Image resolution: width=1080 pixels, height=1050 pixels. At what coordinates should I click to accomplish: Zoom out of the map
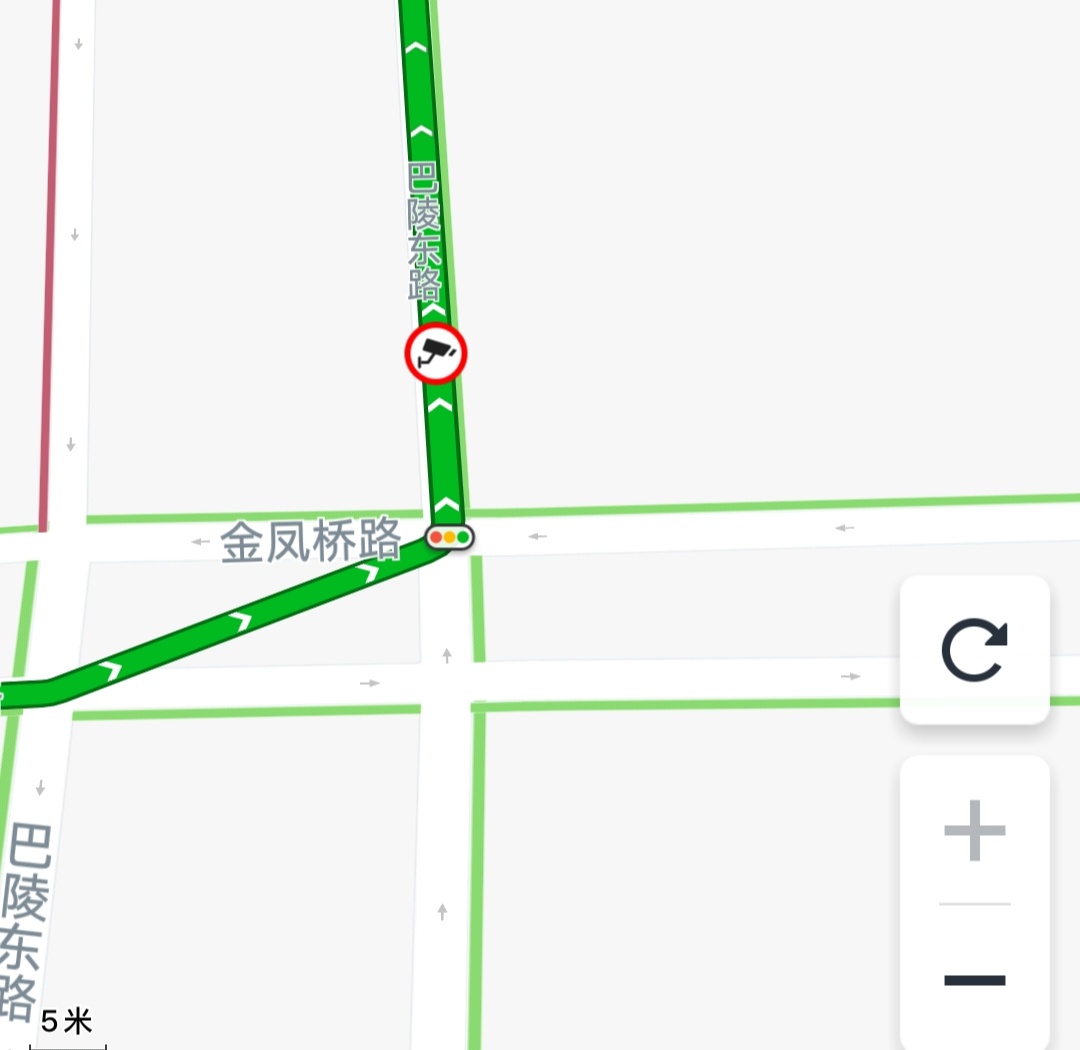tap(974, 979)
